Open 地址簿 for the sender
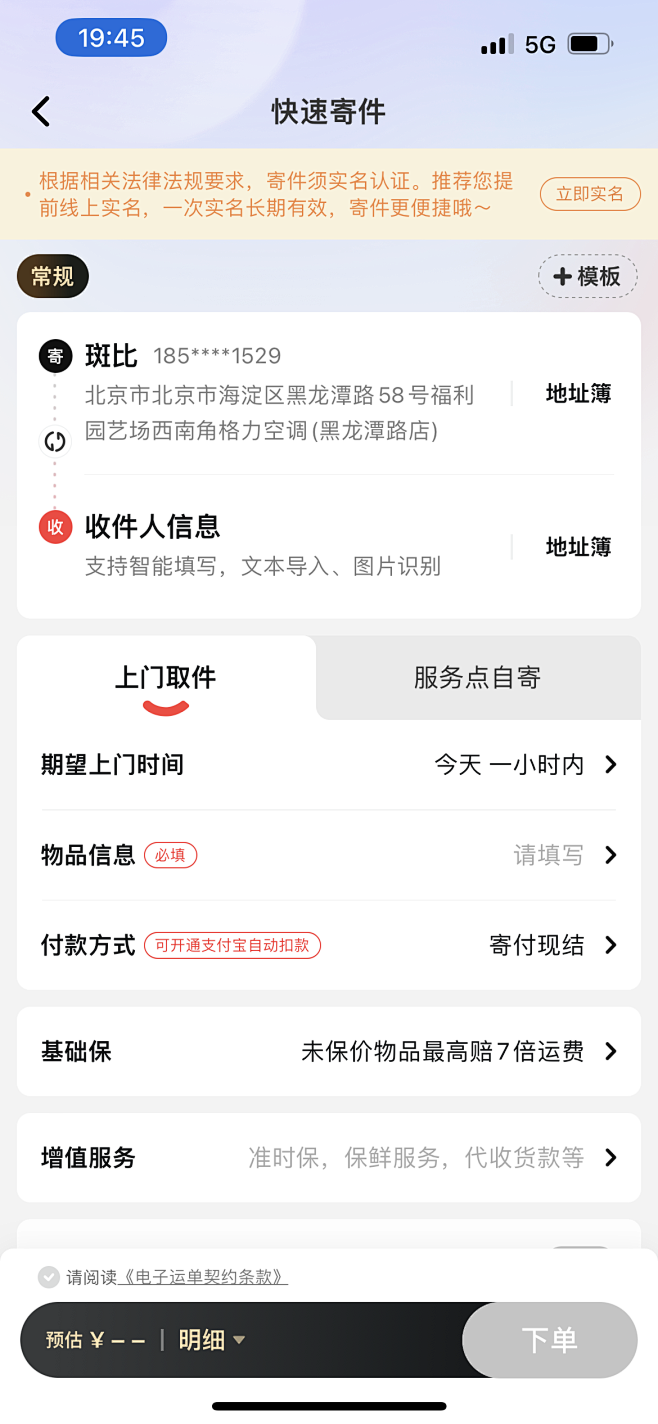658x1424 pixels. [577, 394]
